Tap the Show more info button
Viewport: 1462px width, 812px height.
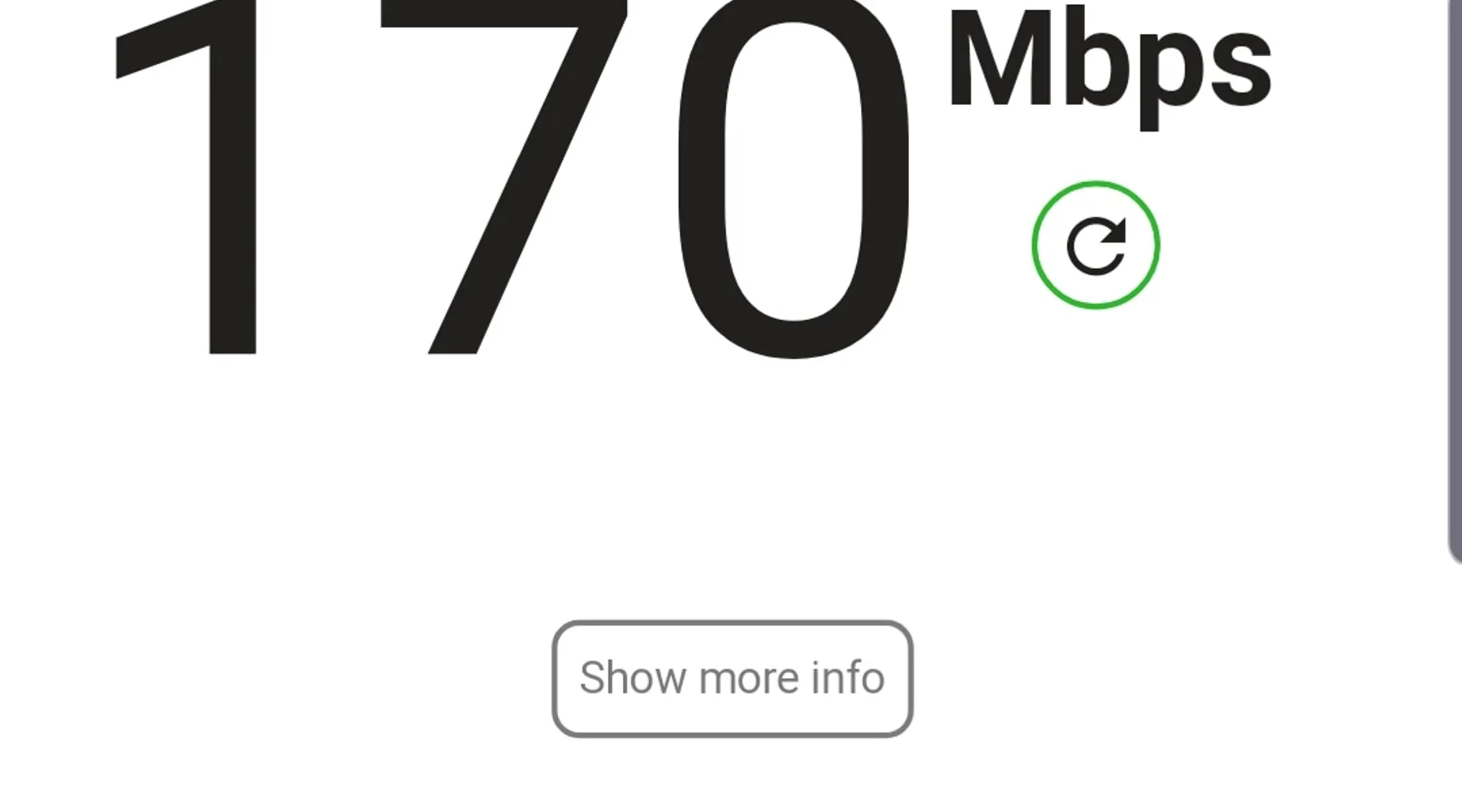click(732, 679)
